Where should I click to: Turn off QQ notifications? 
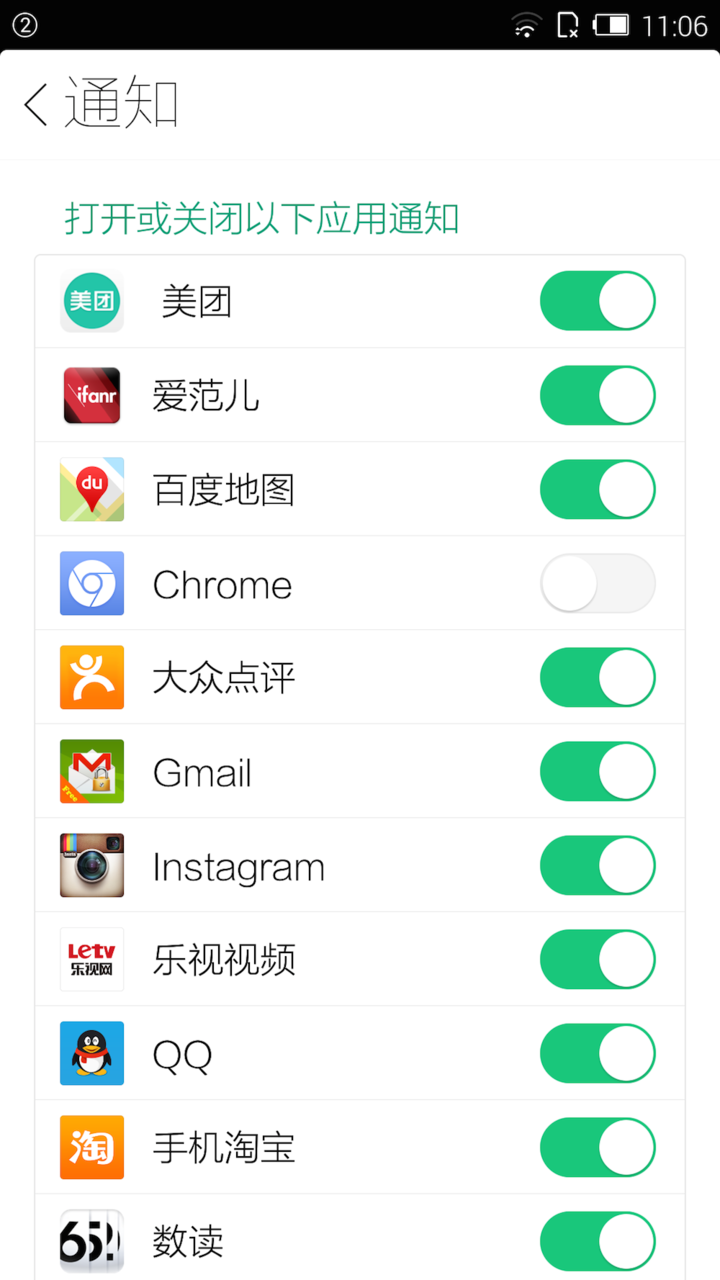point(598,1053)
